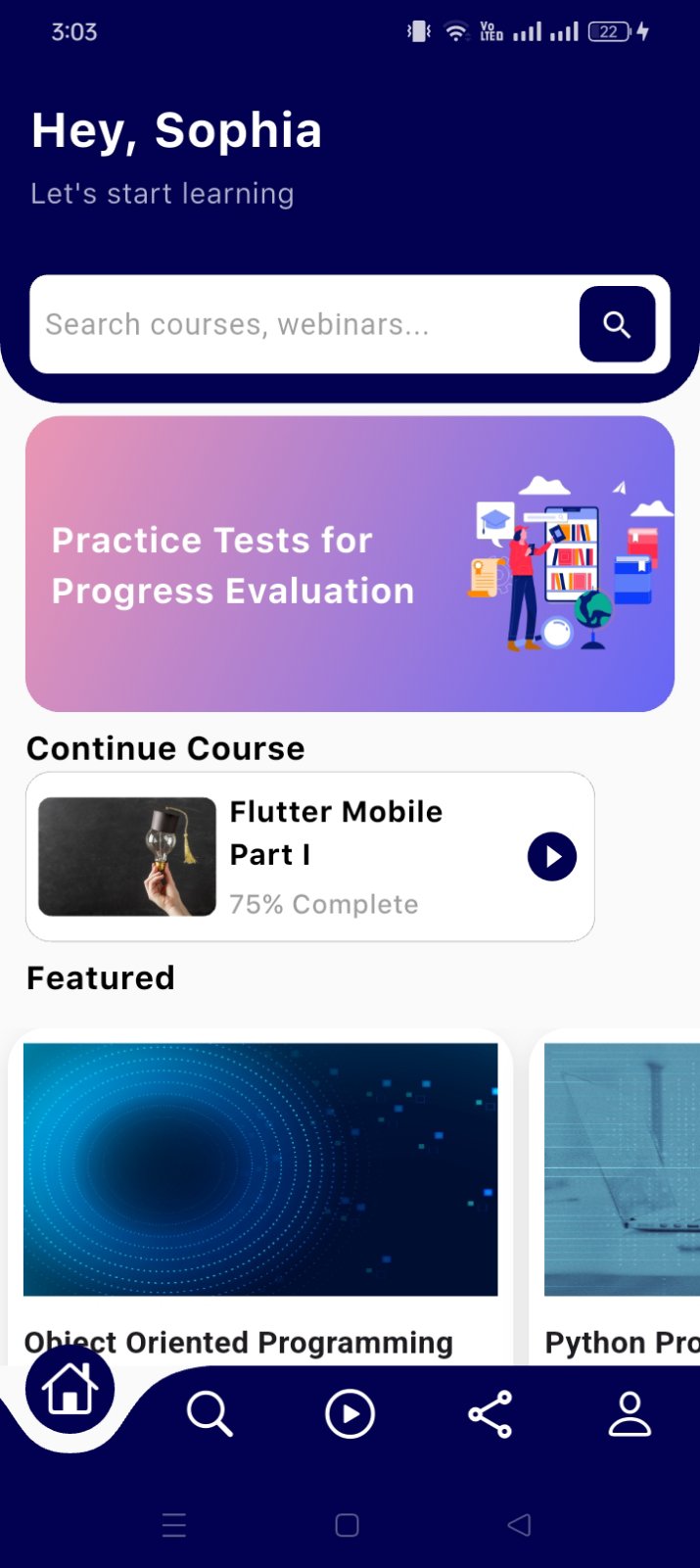The height and width of the screenshot is (1568, 700).
Task: Switch to the Profile tab
Action: [630, 1414]
